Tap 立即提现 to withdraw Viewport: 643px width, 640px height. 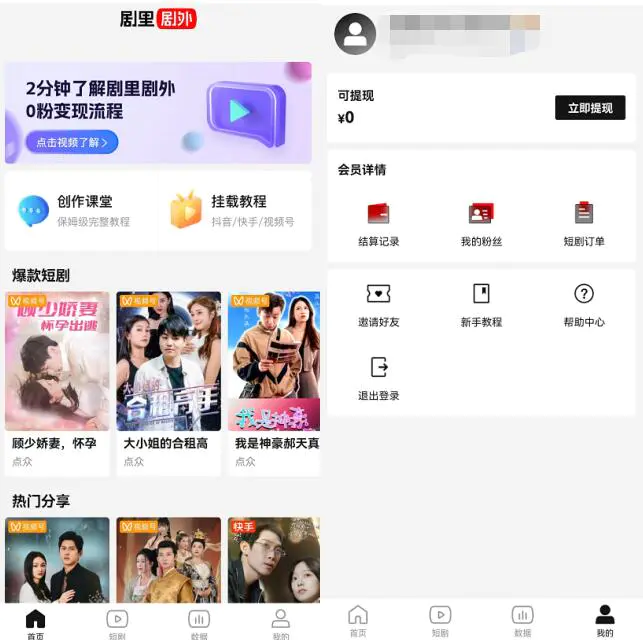[589, 108]
